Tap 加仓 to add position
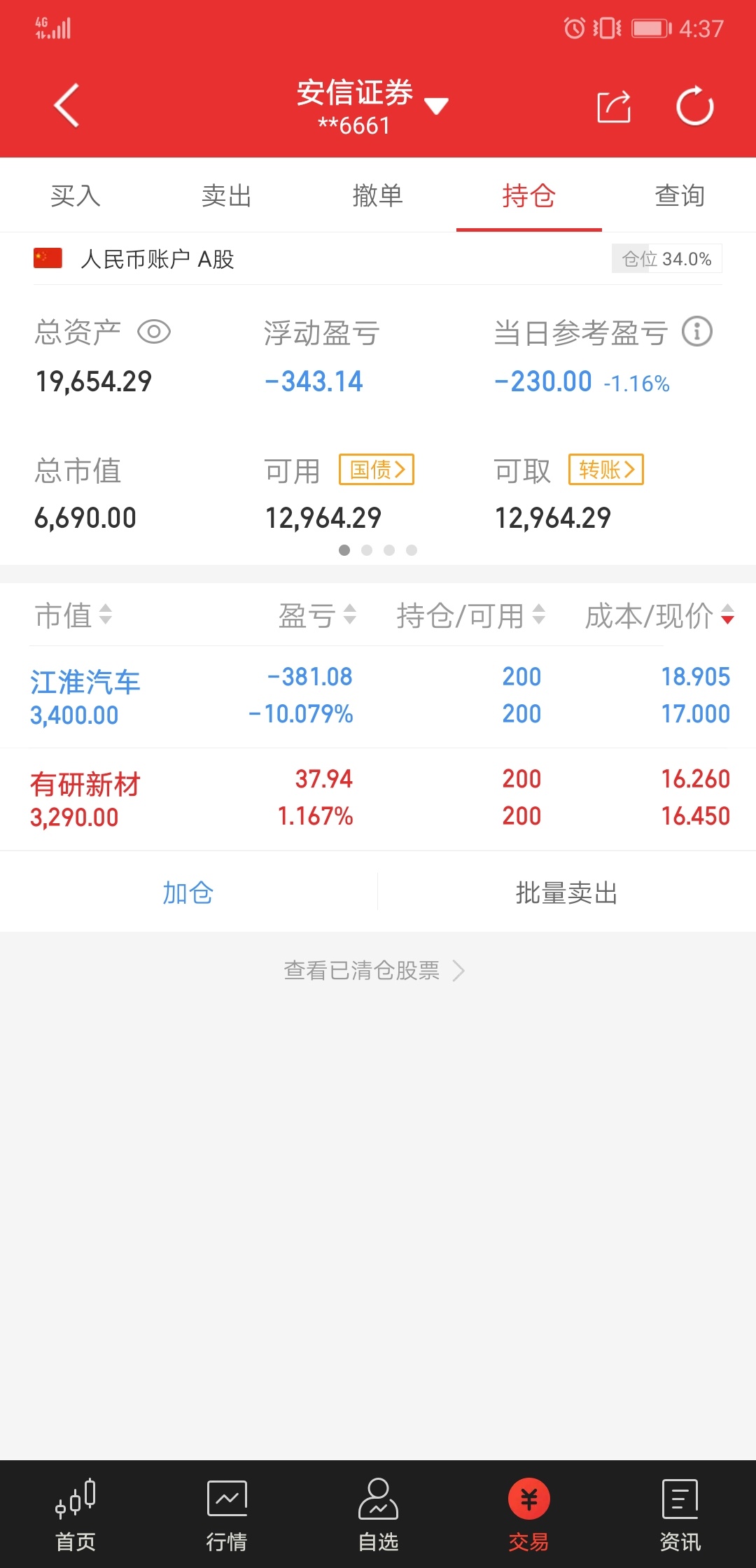 188,892
